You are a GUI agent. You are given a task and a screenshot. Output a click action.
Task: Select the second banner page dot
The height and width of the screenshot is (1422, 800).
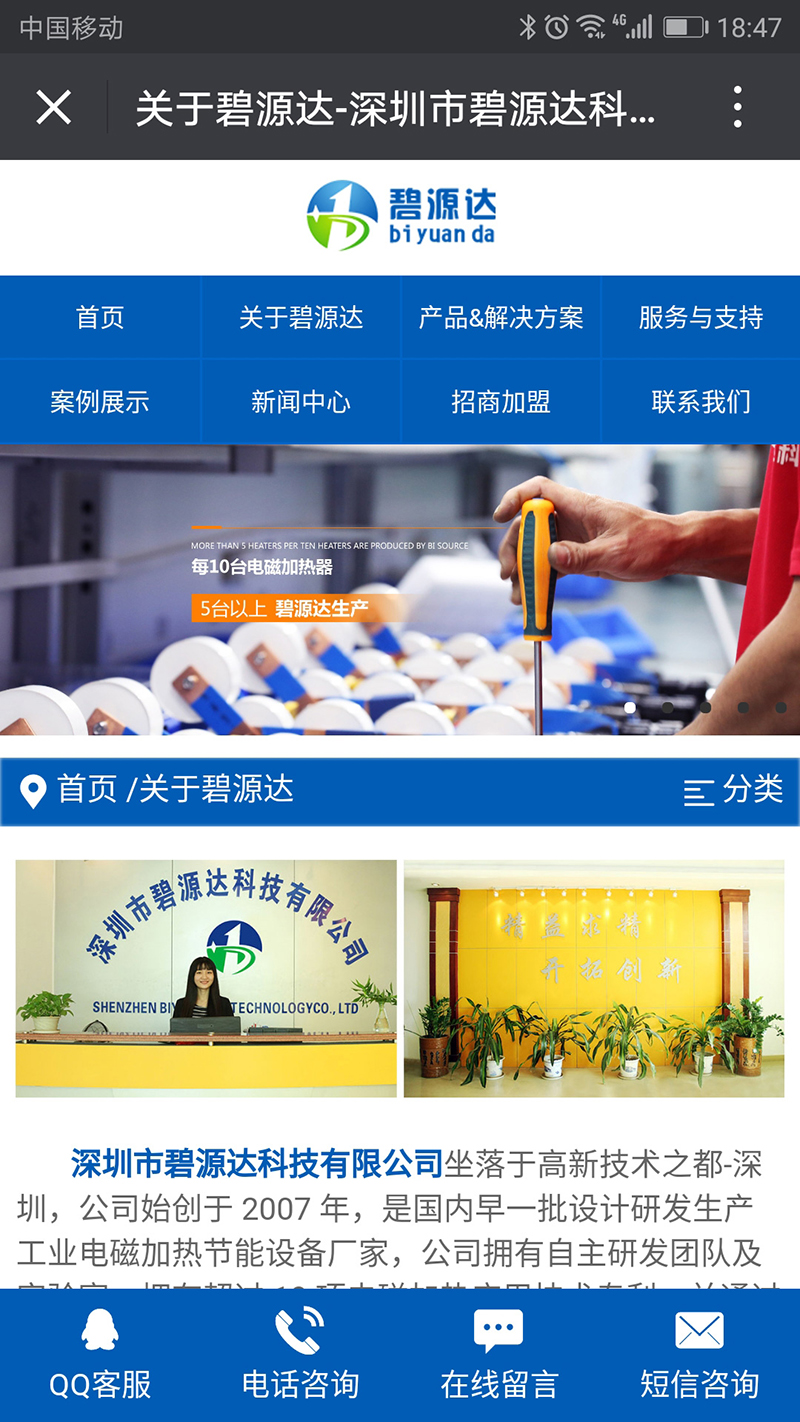click(667, 708)
